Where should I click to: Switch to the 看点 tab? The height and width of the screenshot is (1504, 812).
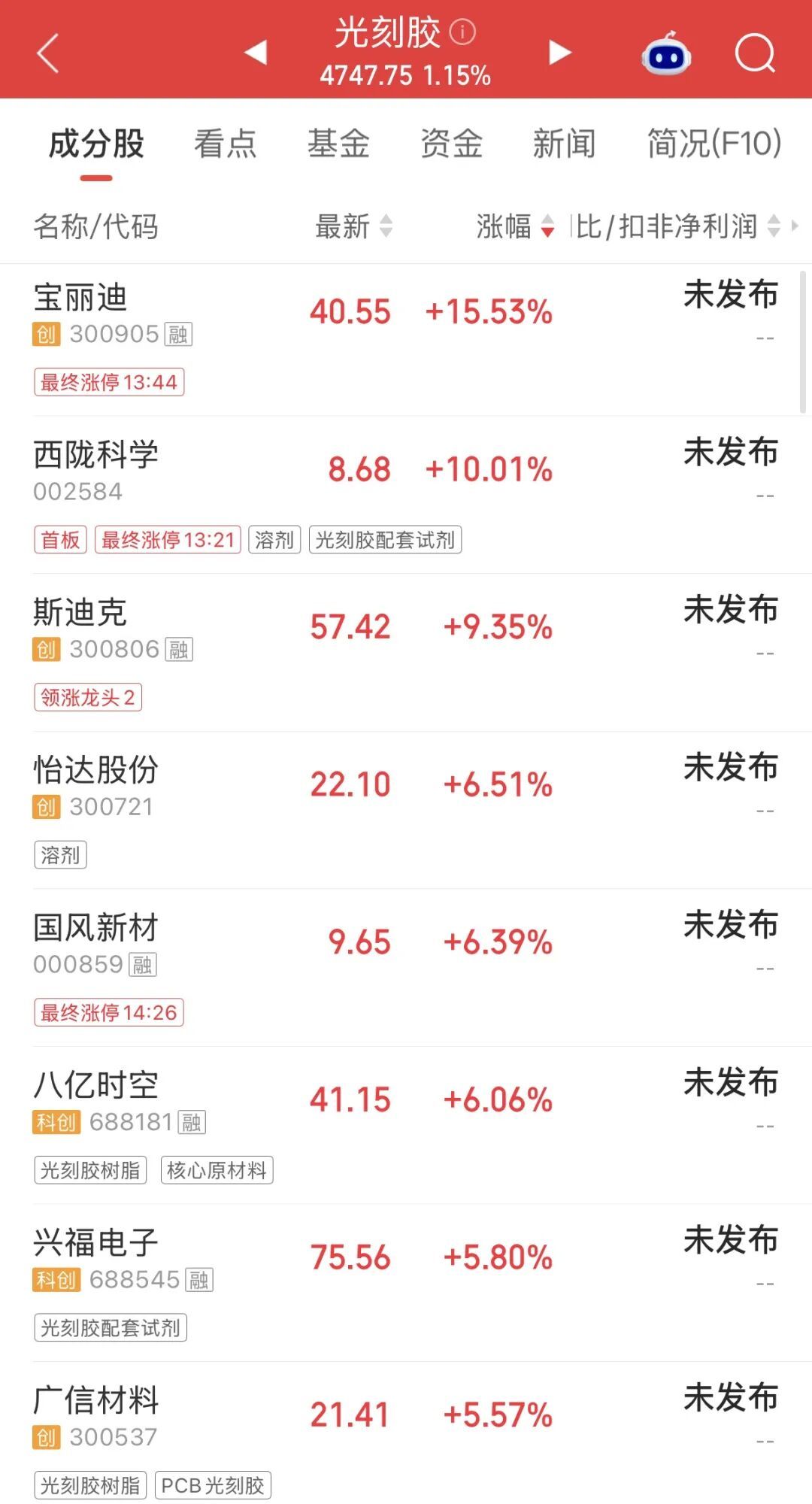(x=225, y=143)
